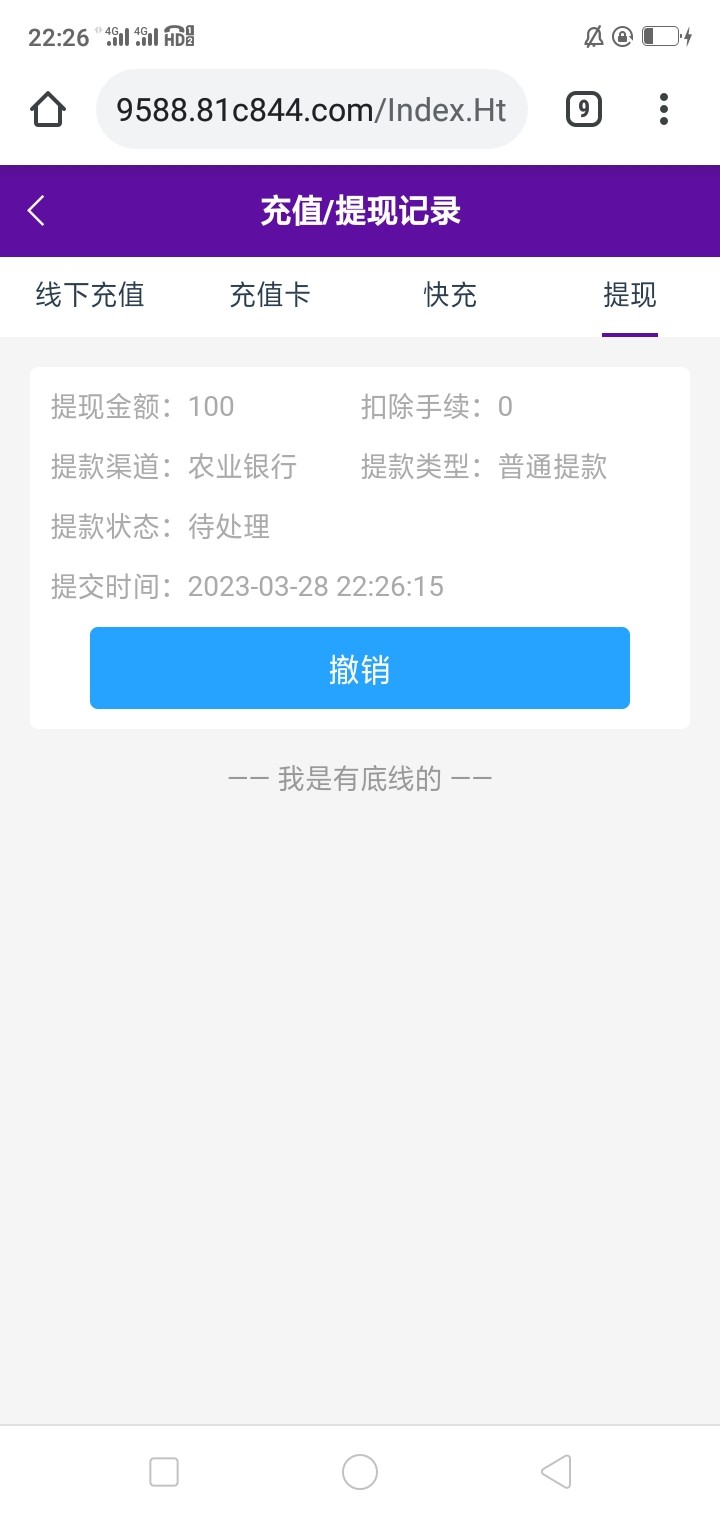Open the browser home page
Viewport: 720px width, 1520px height.
pyautogui.click(x=48, y=109)
